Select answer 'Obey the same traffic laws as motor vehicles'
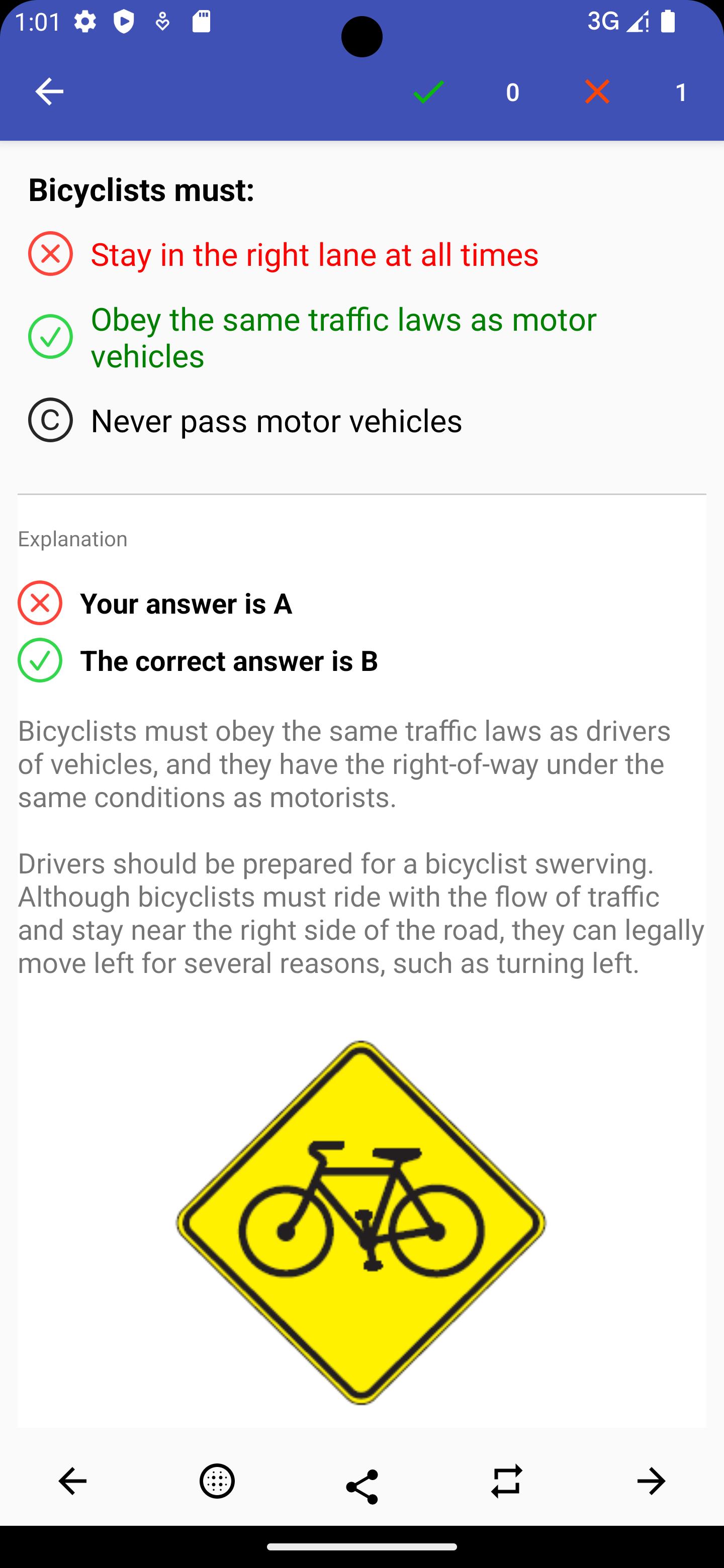The height and width of the screenshot is (1568, 724). pos(343,337)
